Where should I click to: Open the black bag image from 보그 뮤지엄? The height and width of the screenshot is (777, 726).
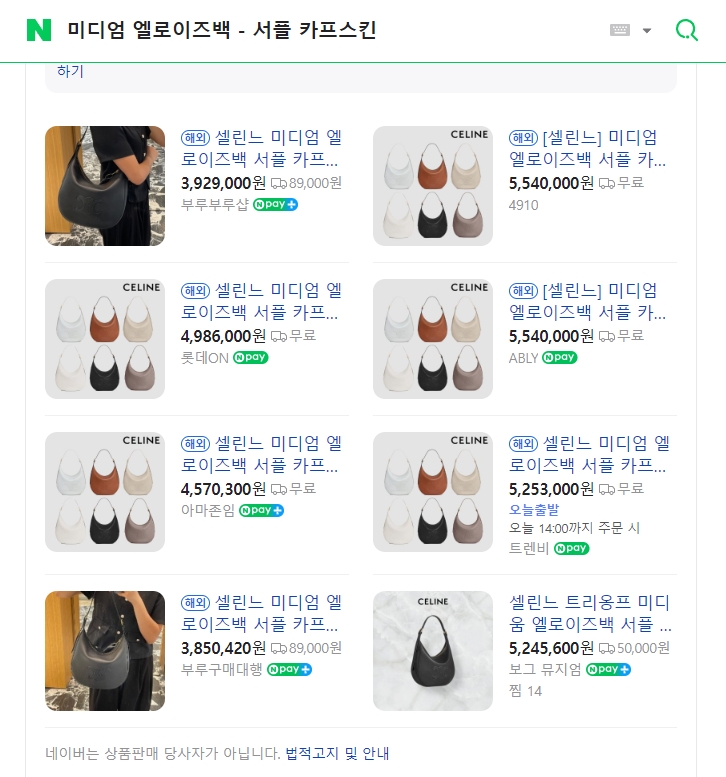point(433,651)
